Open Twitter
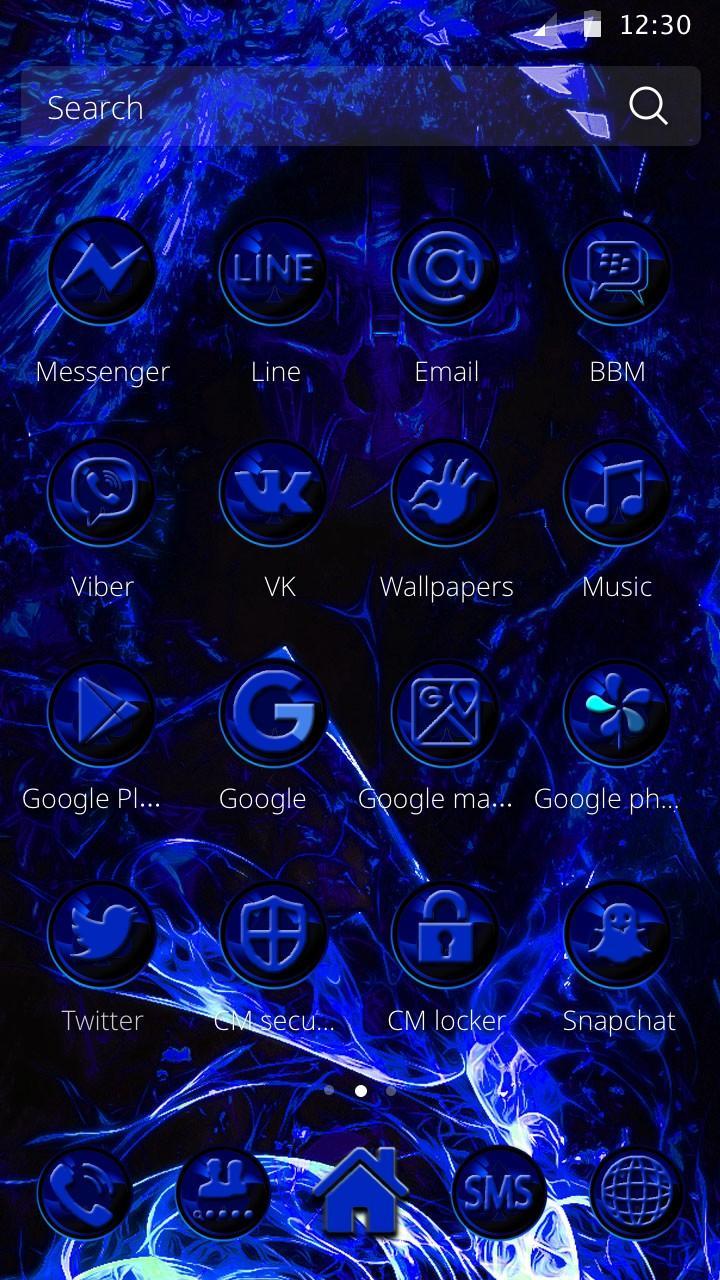 102,935
